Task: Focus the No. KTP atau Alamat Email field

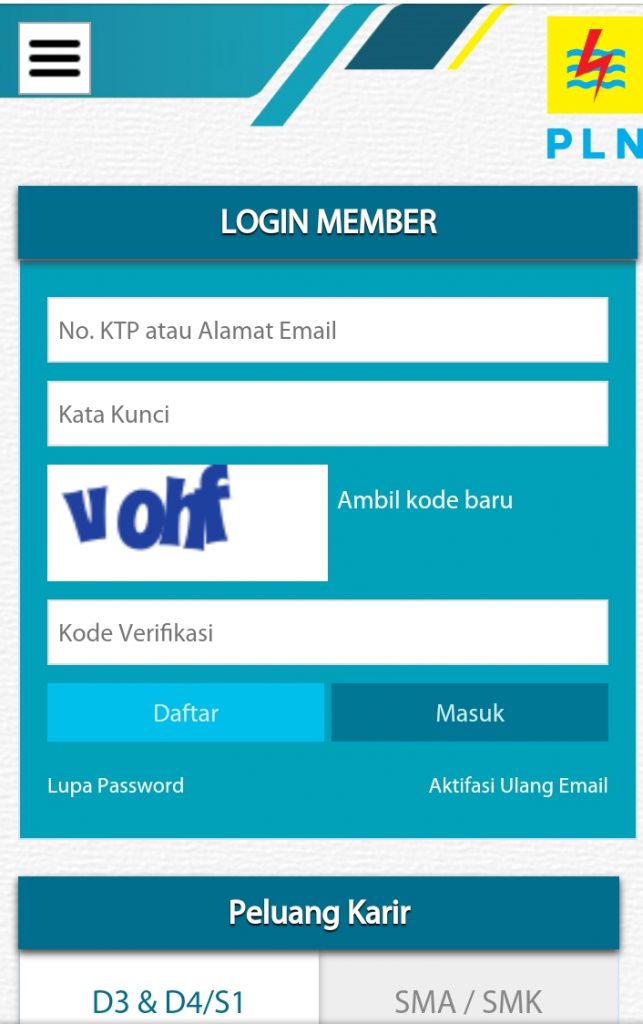Action: tap(327, 330)
